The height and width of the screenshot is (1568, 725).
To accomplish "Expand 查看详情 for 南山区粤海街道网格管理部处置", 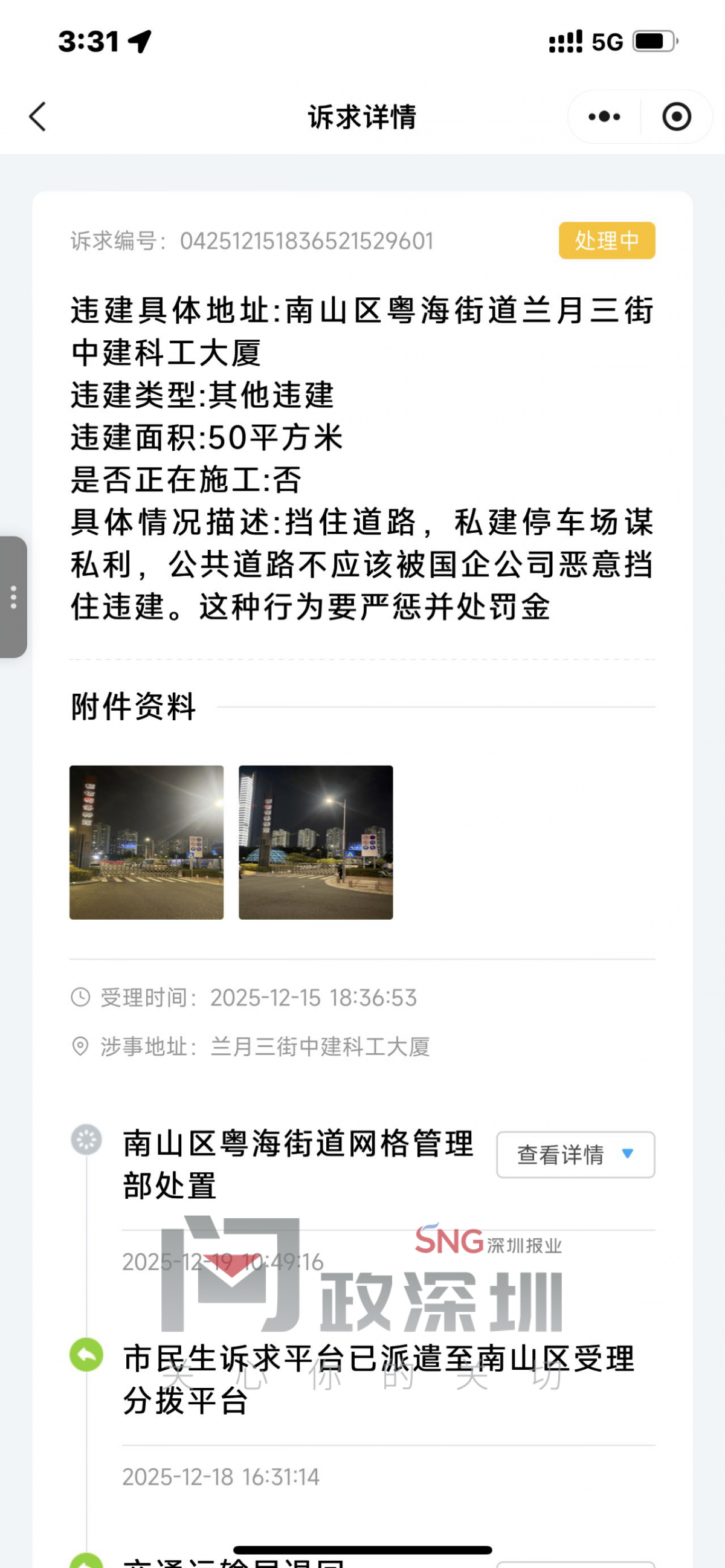I will click(575, 1154).
